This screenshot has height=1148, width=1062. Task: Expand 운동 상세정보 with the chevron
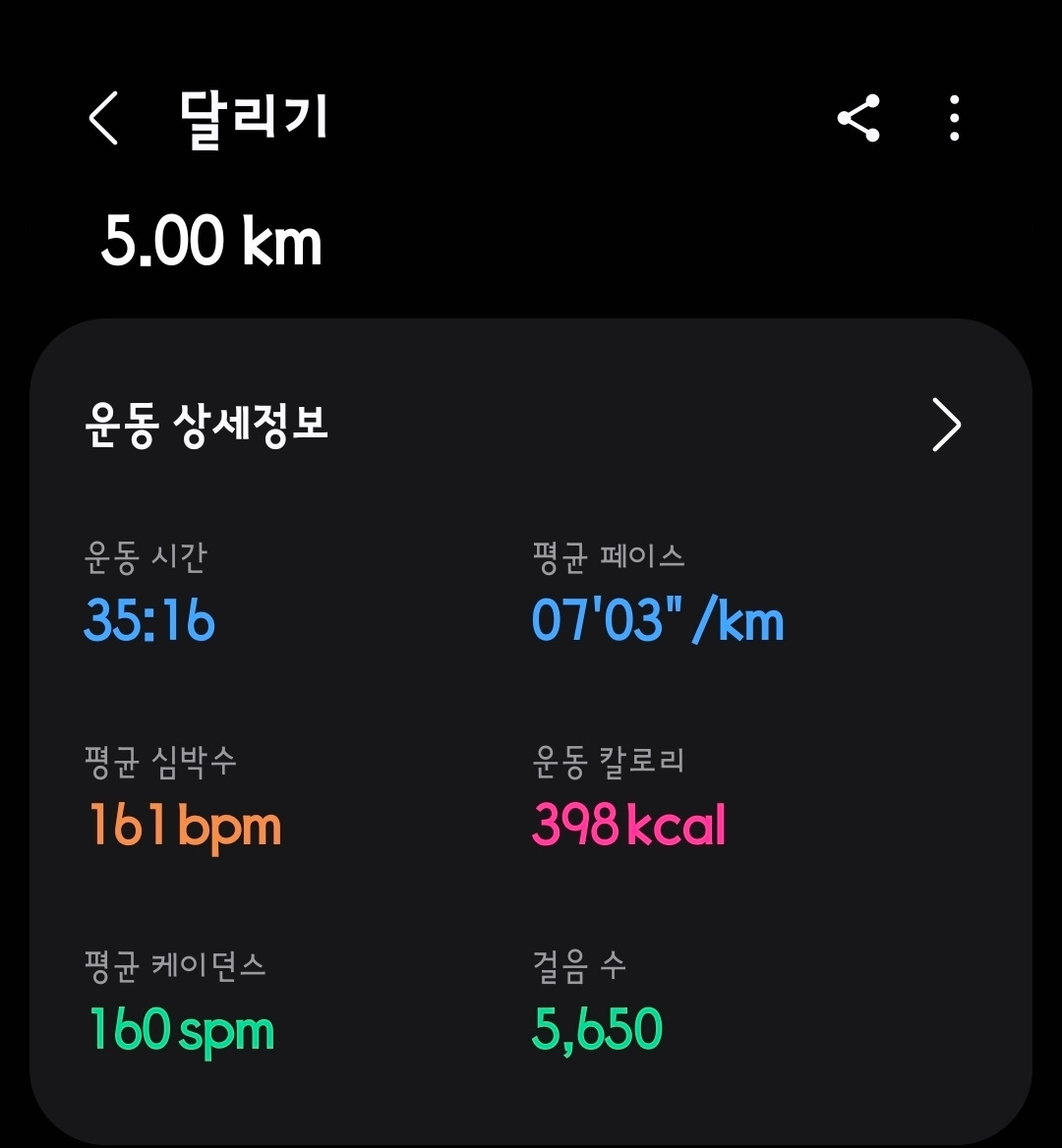(945, 425)
